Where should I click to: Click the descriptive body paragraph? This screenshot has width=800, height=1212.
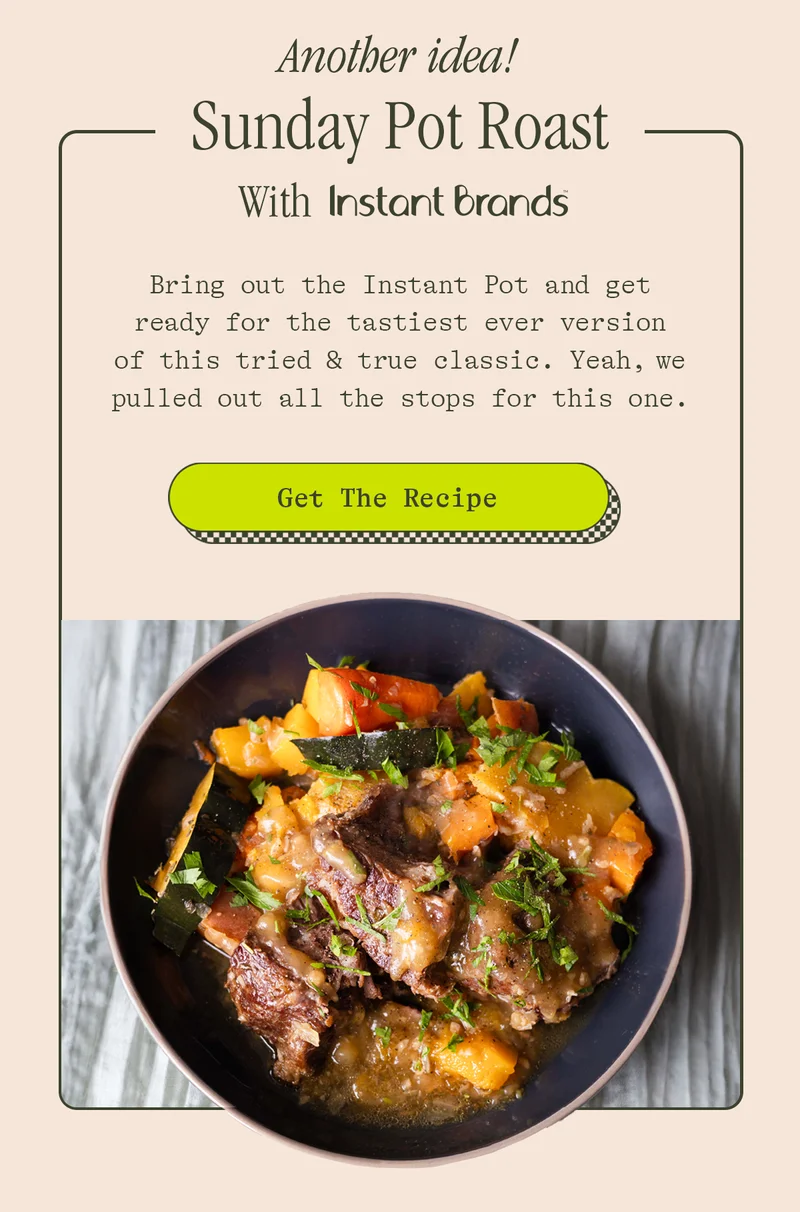click(398, 341)
